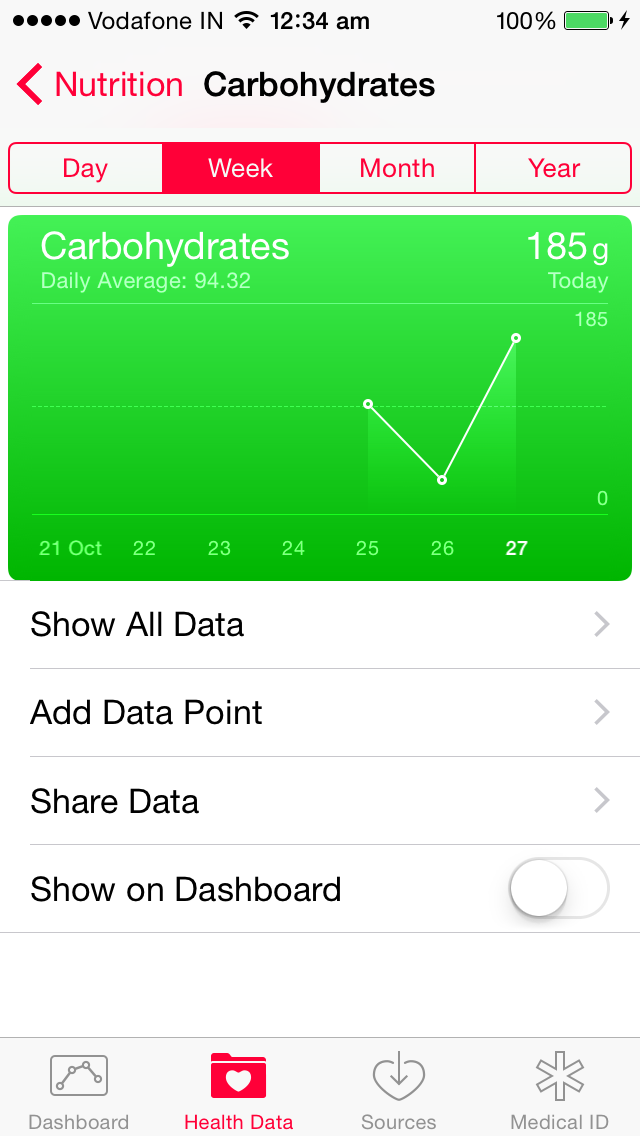Enable Show on Dashboard switch
The image size is (640, 1136).
click(x=558, y=888)
